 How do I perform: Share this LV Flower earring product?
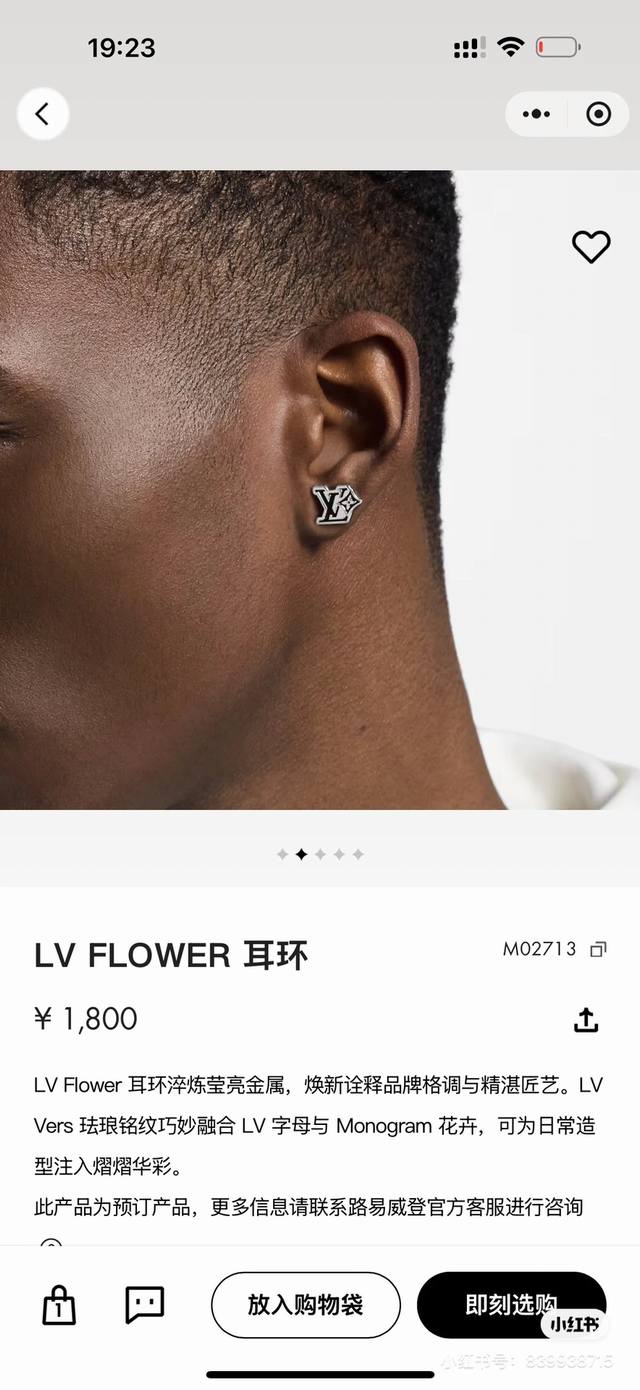pos(586,1020)
